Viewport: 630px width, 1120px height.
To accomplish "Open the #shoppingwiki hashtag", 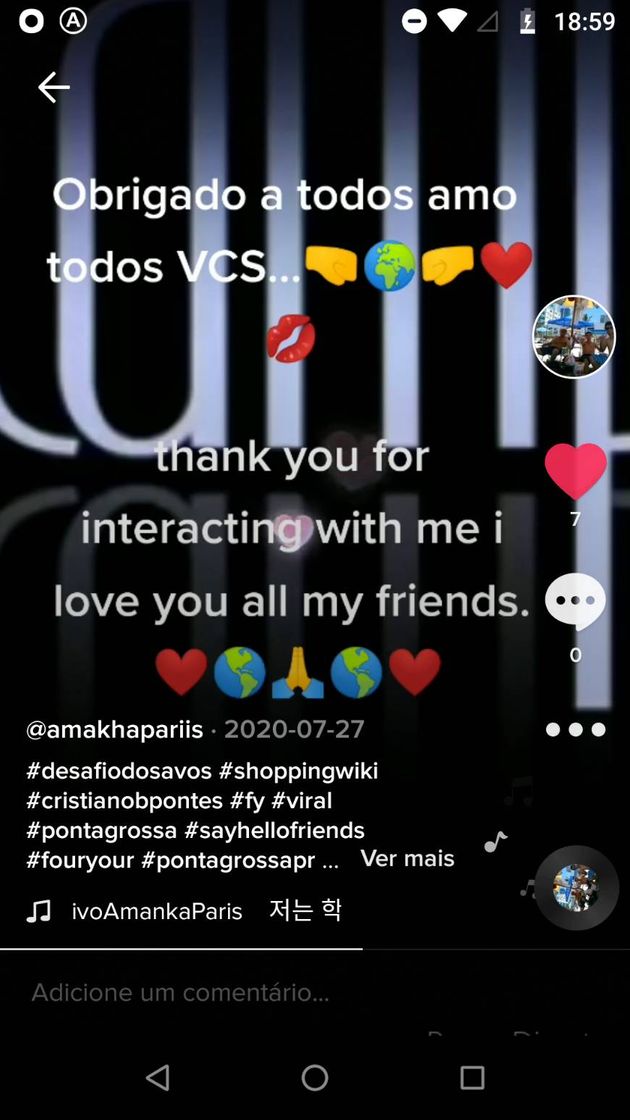I will 299,771.
